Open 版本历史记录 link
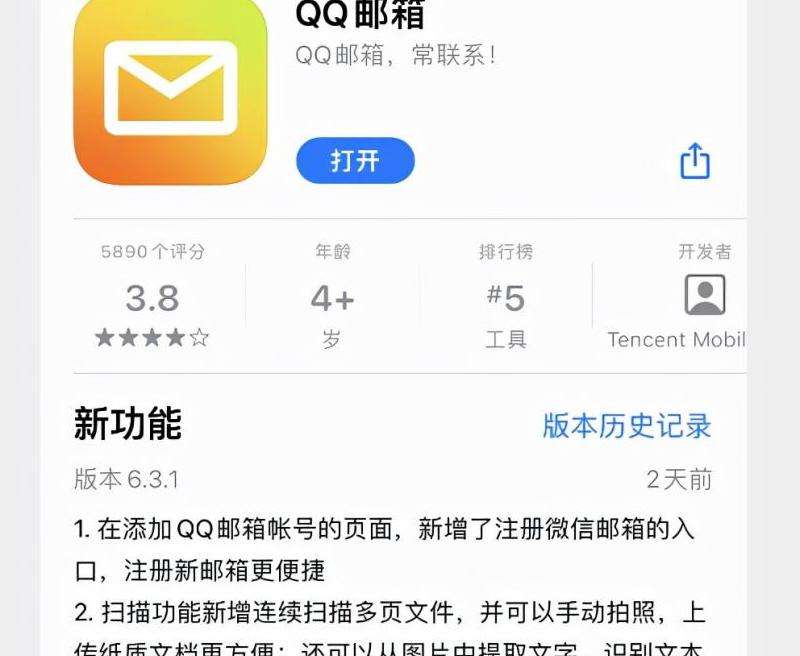800x656 pixels. pos(627,425)
